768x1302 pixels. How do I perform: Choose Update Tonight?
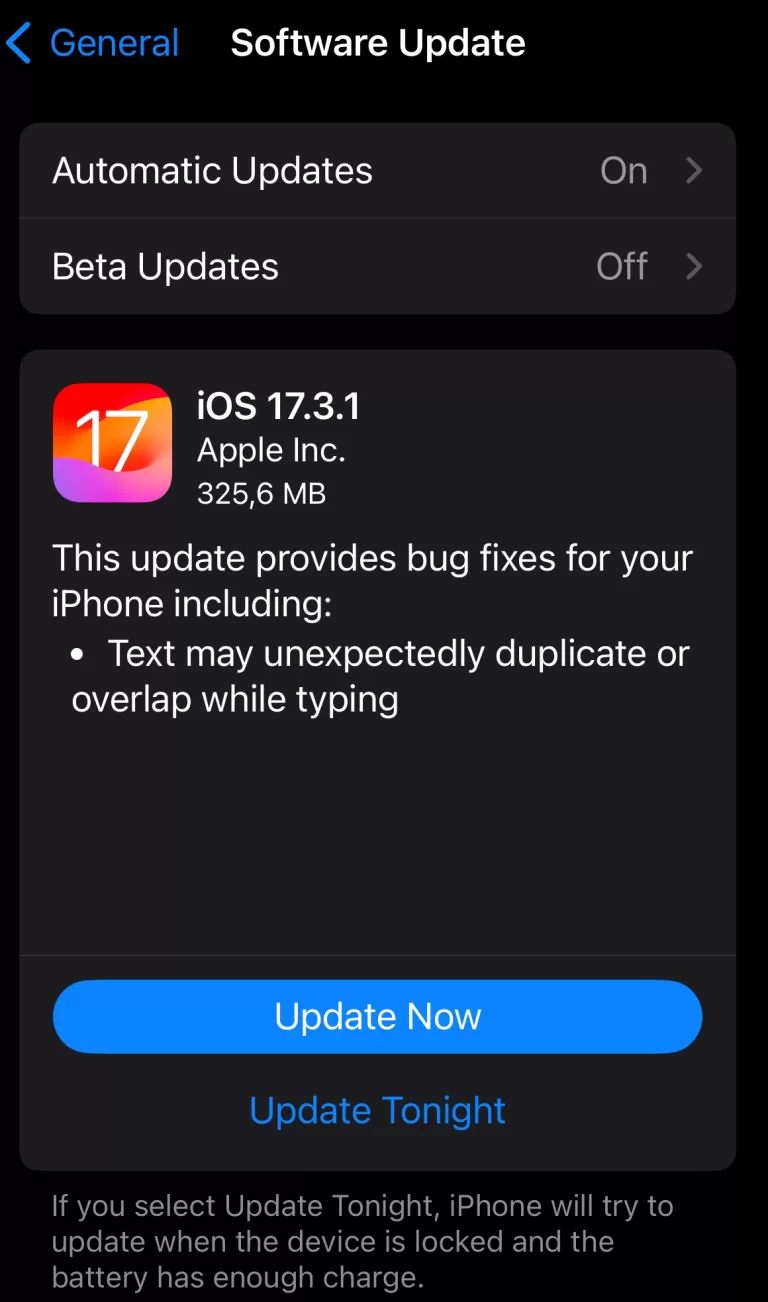pos(377,1111)
